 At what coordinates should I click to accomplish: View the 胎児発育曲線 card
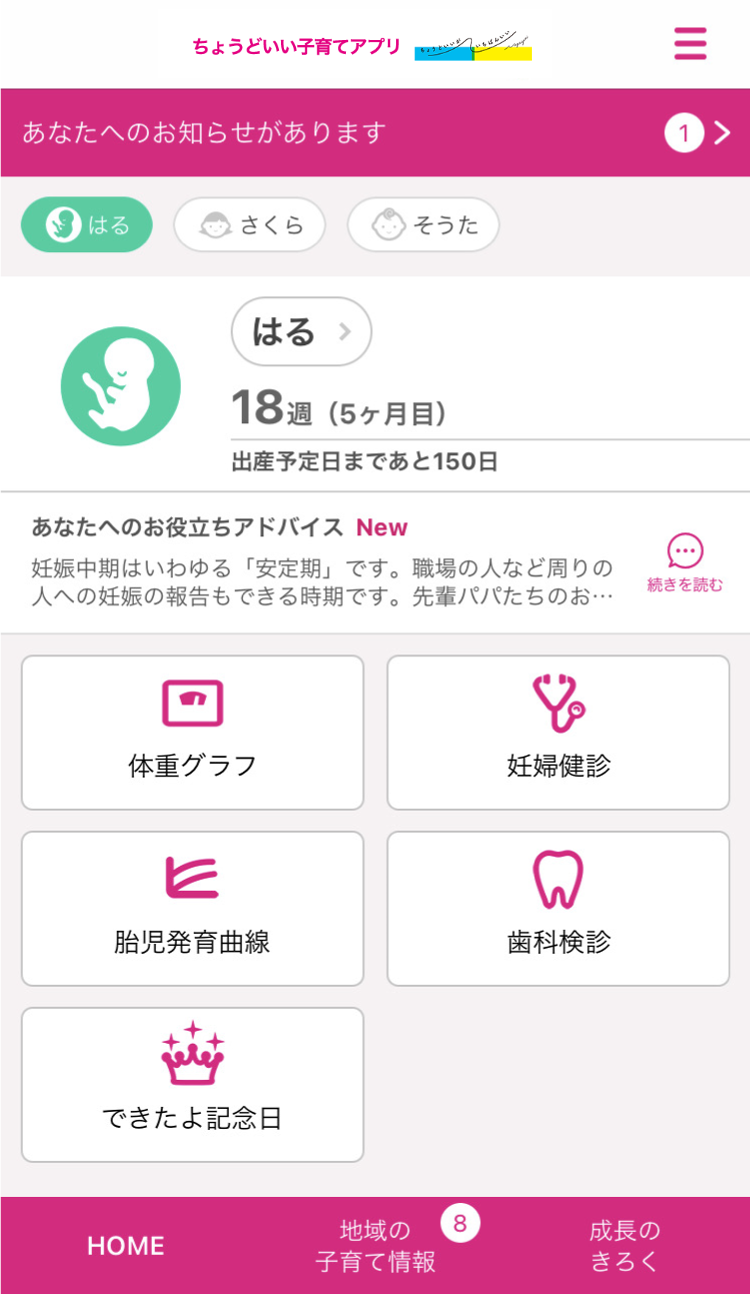click(x=192, y=908)
